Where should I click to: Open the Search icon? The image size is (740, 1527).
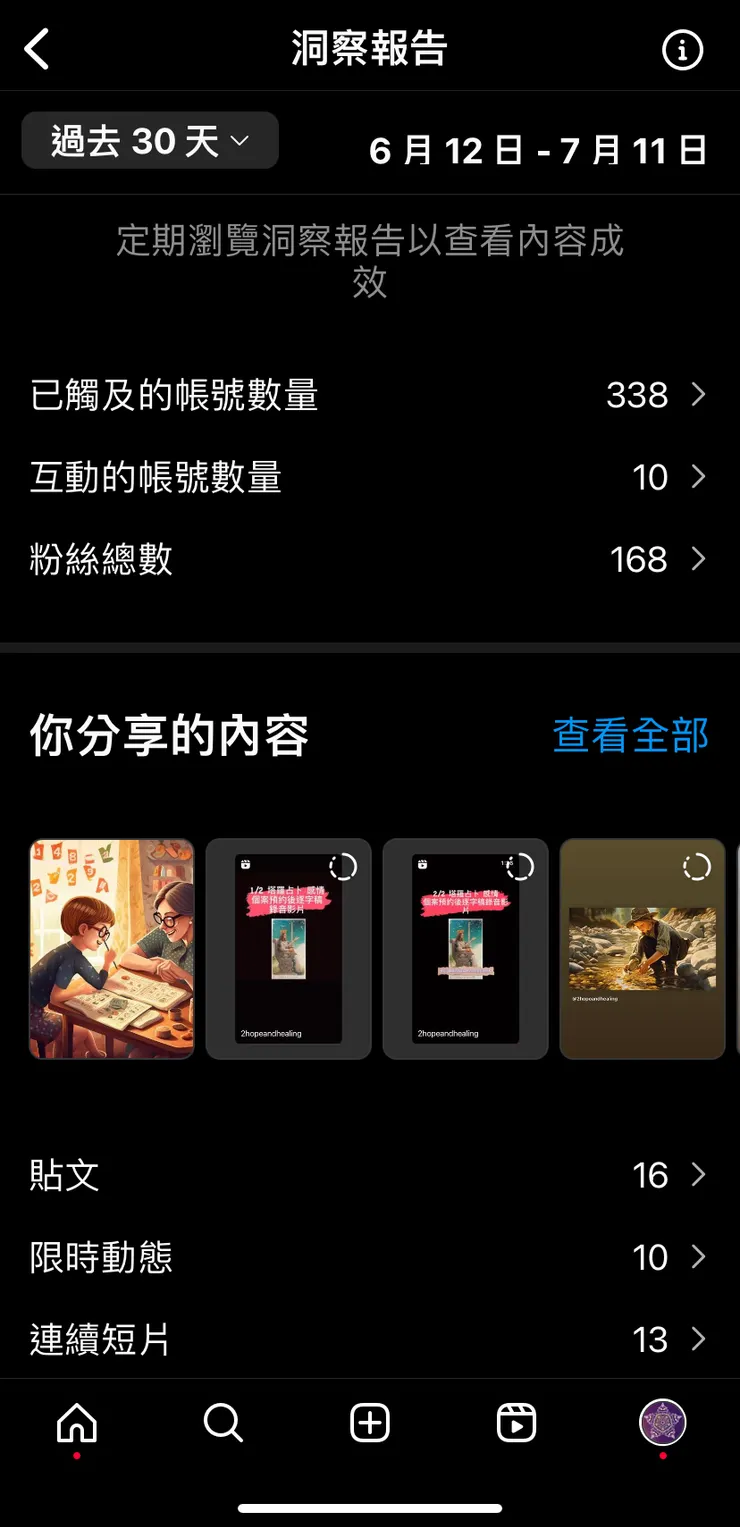click(222, 1423)
